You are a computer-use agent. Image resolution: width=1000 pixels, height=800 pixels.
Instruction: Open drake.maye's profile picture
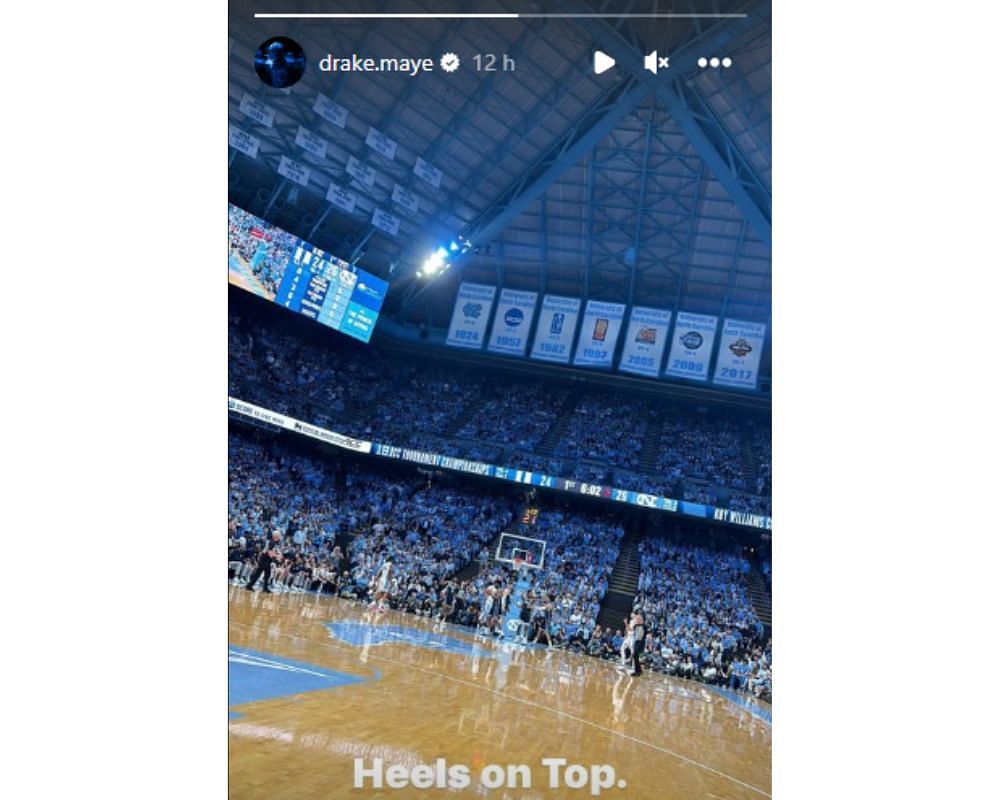[280, 63]
